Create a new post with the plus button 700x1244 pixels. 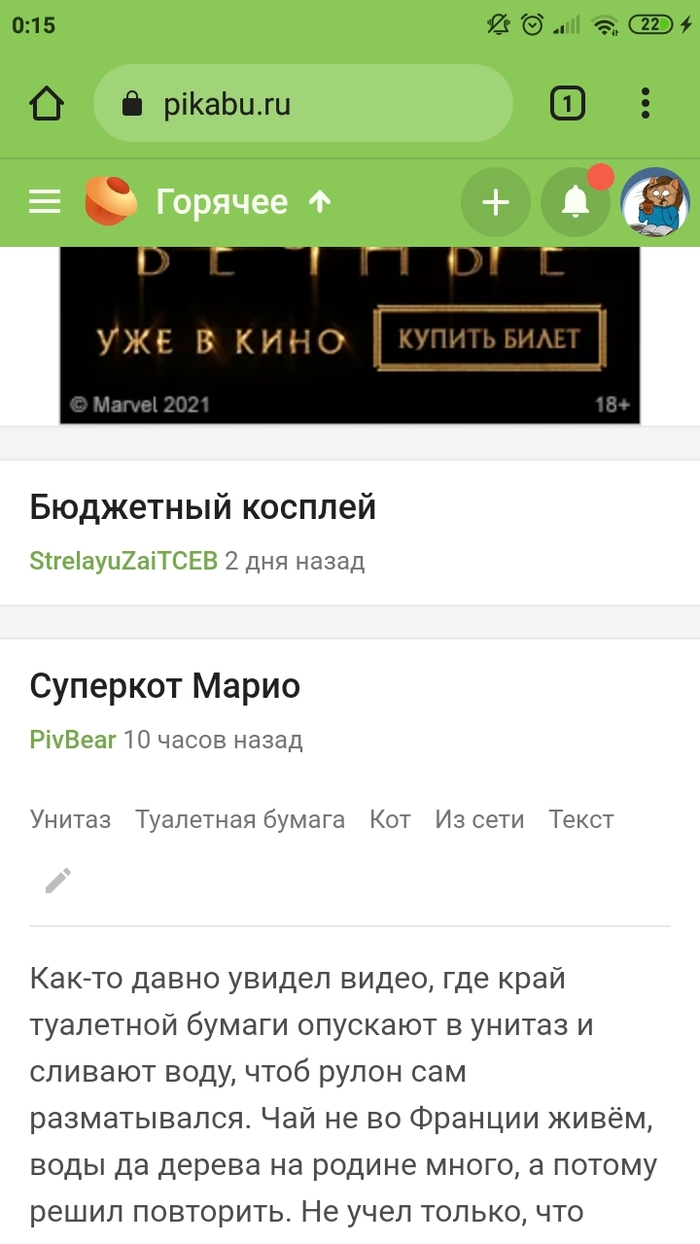495,203
